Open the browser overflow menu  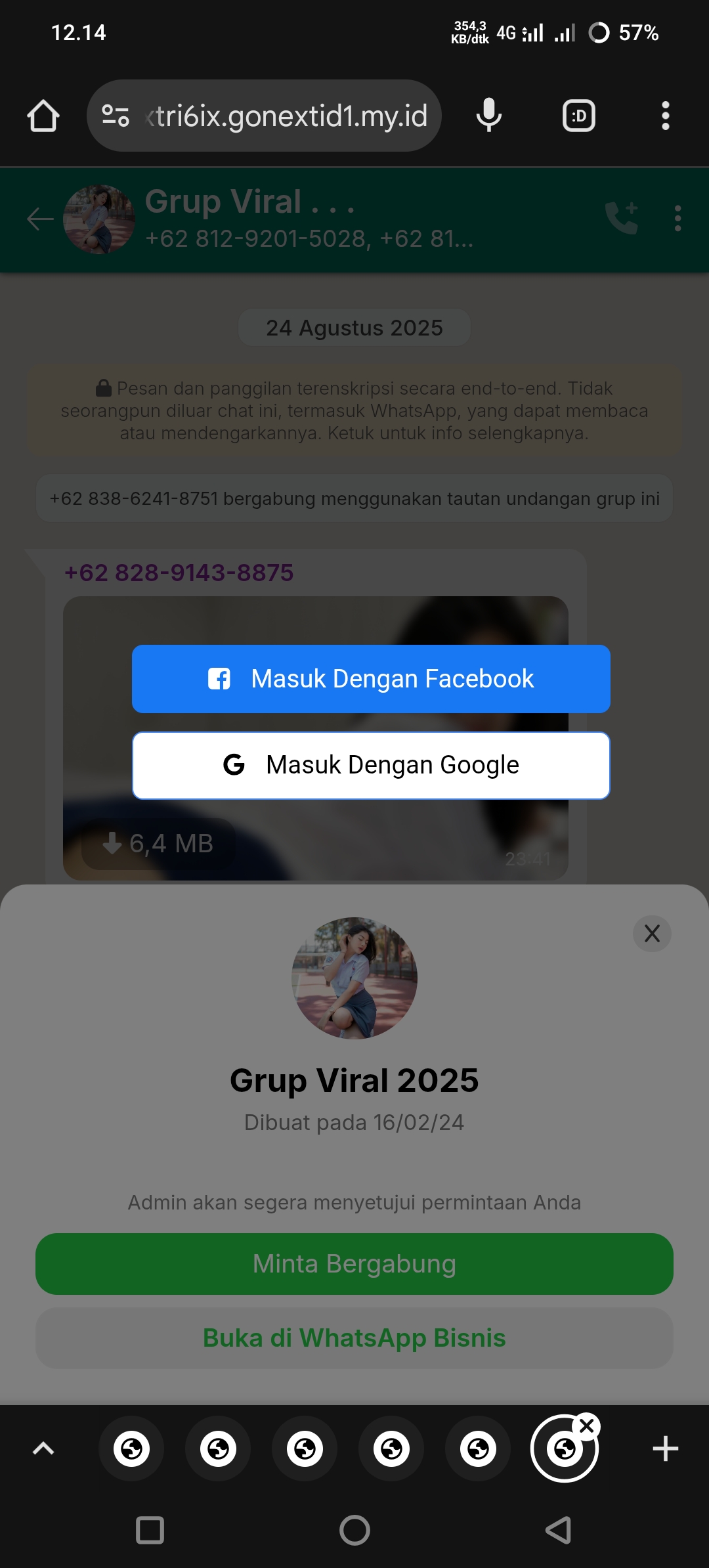pyautogui.click(x=665, y=116)
